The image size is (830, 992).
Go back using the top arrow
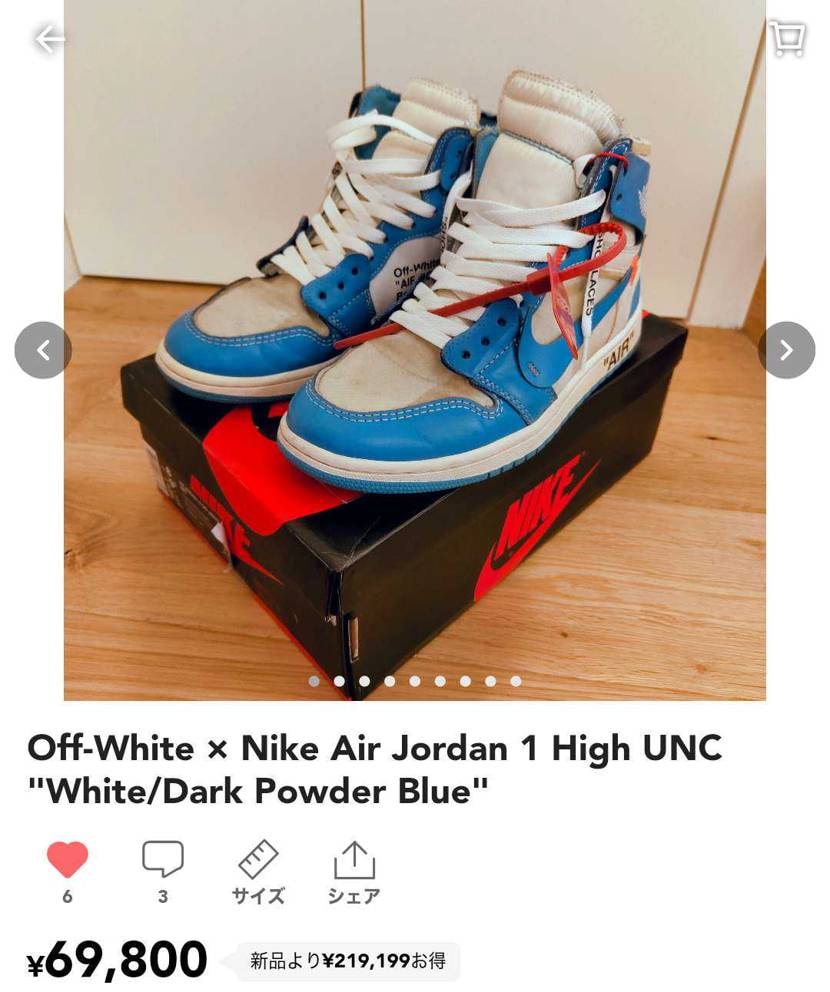[x=48, y=40]
